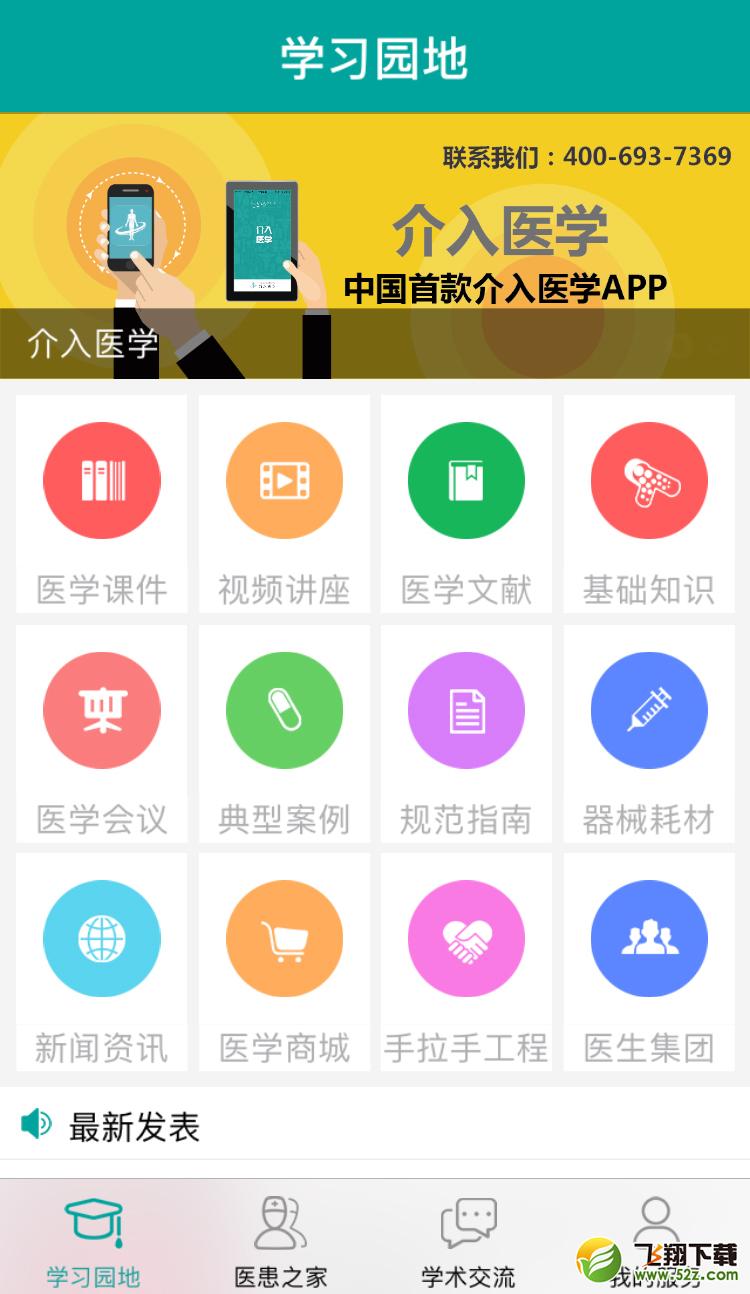This screenshot has height=1294, width=750.
Task: Tap the 医学会议 tile
Action: (102, 734)
